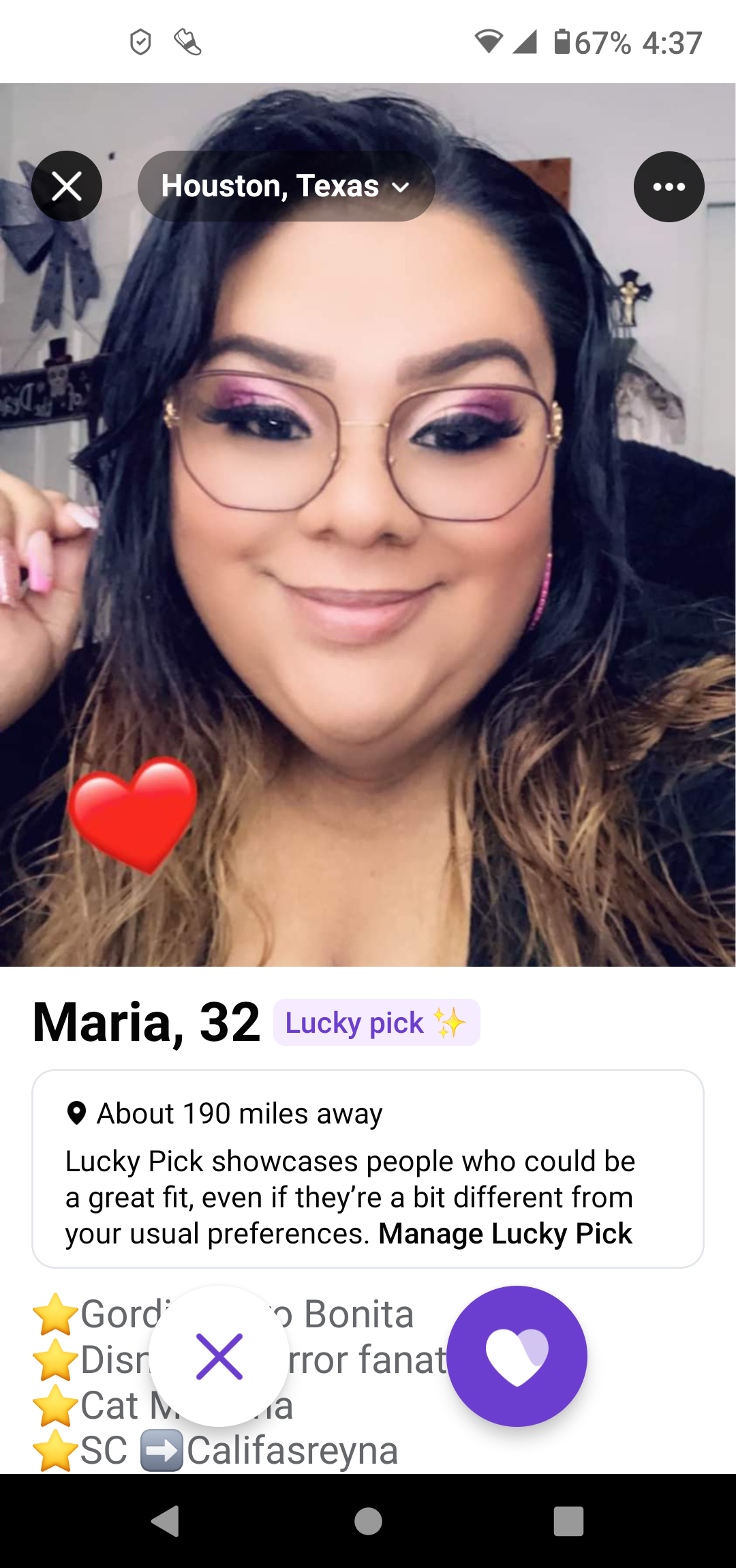
Task: Open the Houston, Texas location dropdown
Action: [286, 186]
